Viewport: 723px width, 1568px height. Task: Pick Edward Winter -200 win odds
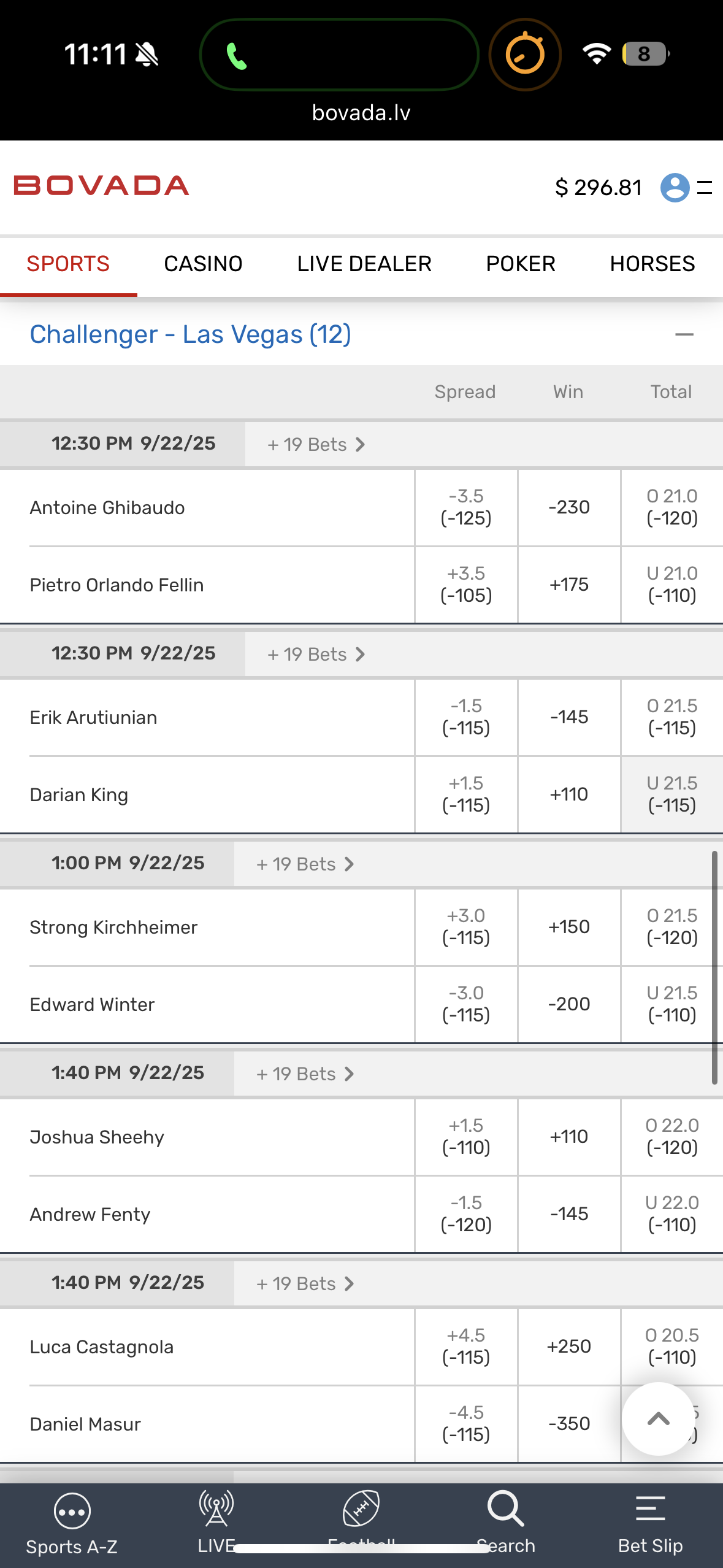[569, 1004]
